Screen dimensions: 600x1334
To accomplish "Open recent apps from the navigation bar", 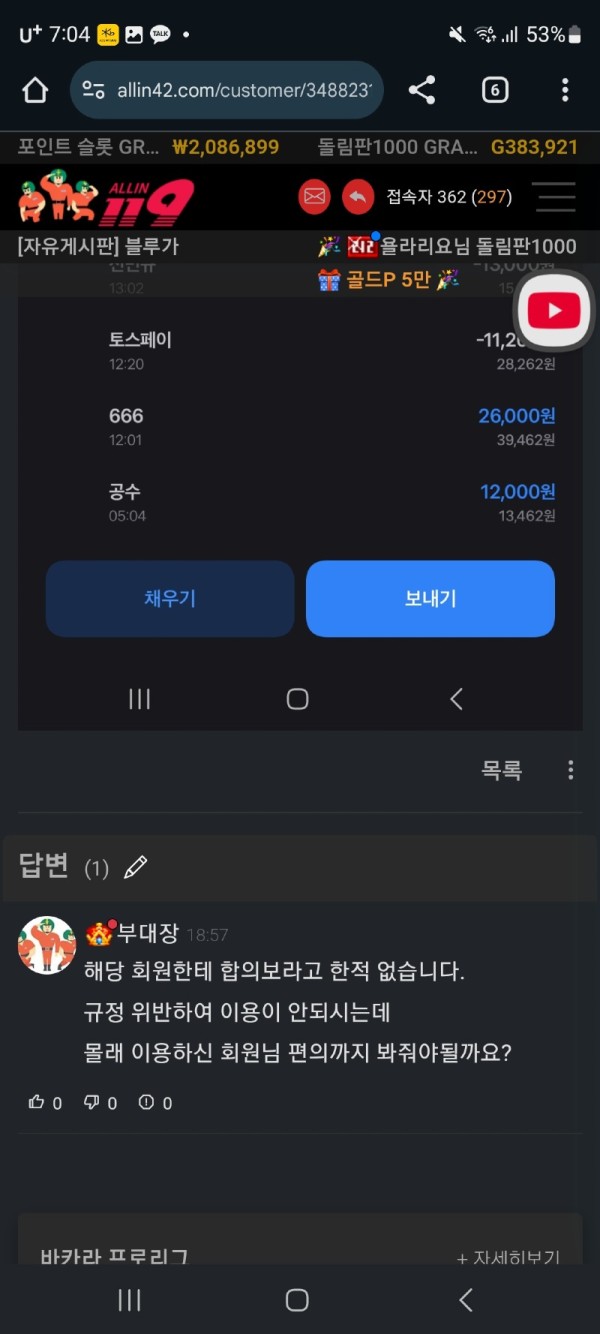I will coord(129,1300).
